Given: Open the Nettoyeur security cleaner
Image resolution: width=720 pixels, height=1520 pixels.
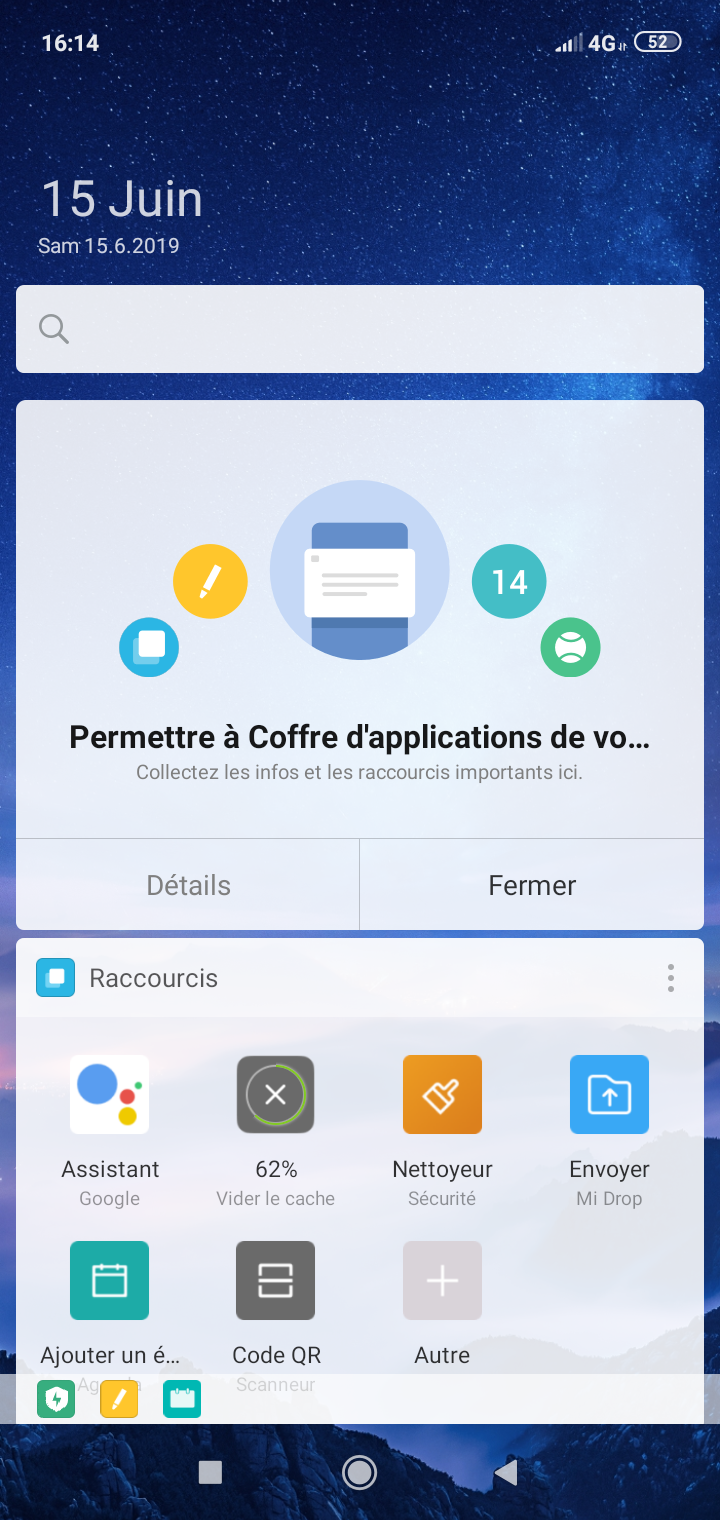Looking at the screenshot, I should tap(442, 1095).
